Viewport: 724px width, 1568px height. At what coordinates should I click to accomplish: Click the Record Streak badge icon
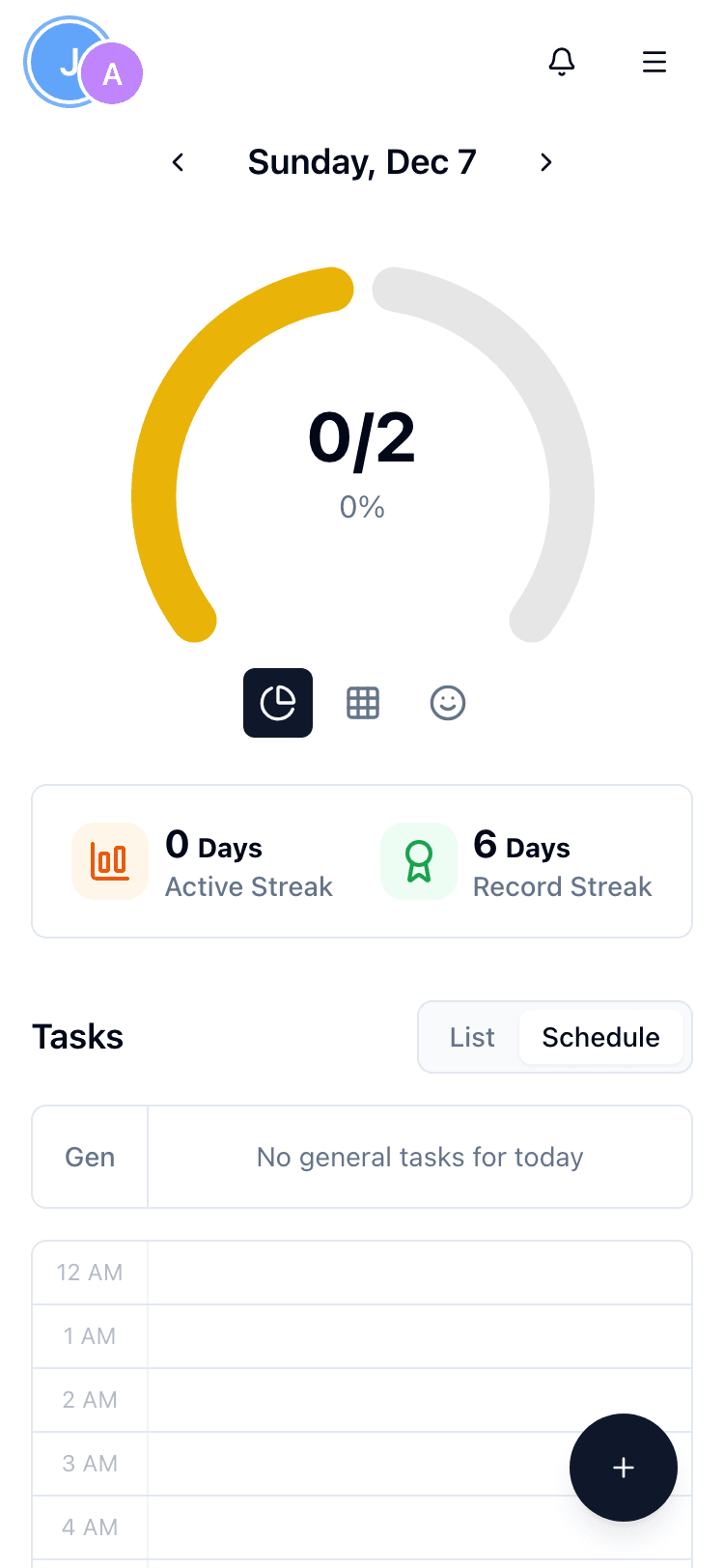click(x=418, y=860)
